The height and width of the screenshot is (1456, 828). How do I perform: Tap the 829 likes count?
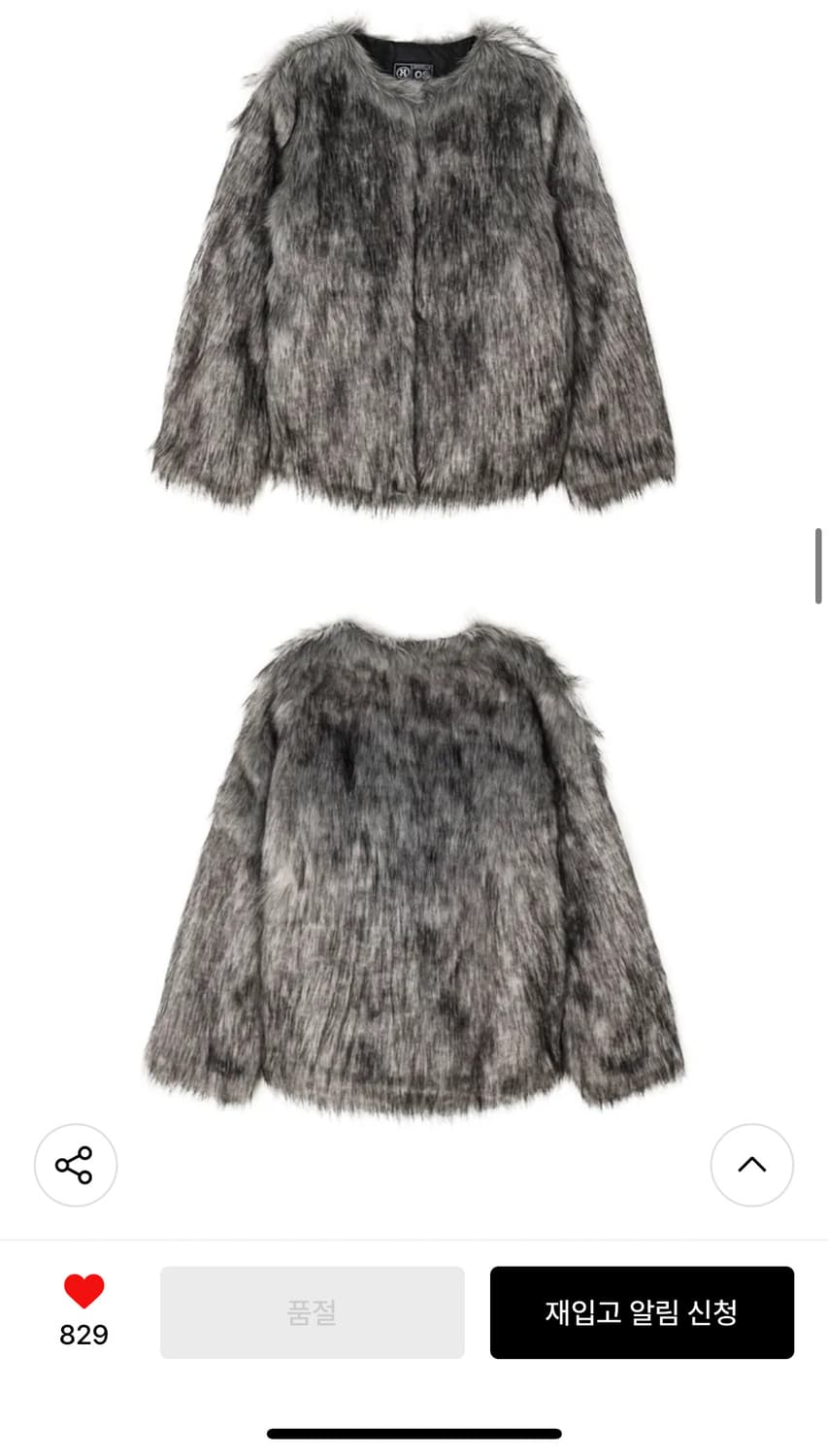point(85,1335)
